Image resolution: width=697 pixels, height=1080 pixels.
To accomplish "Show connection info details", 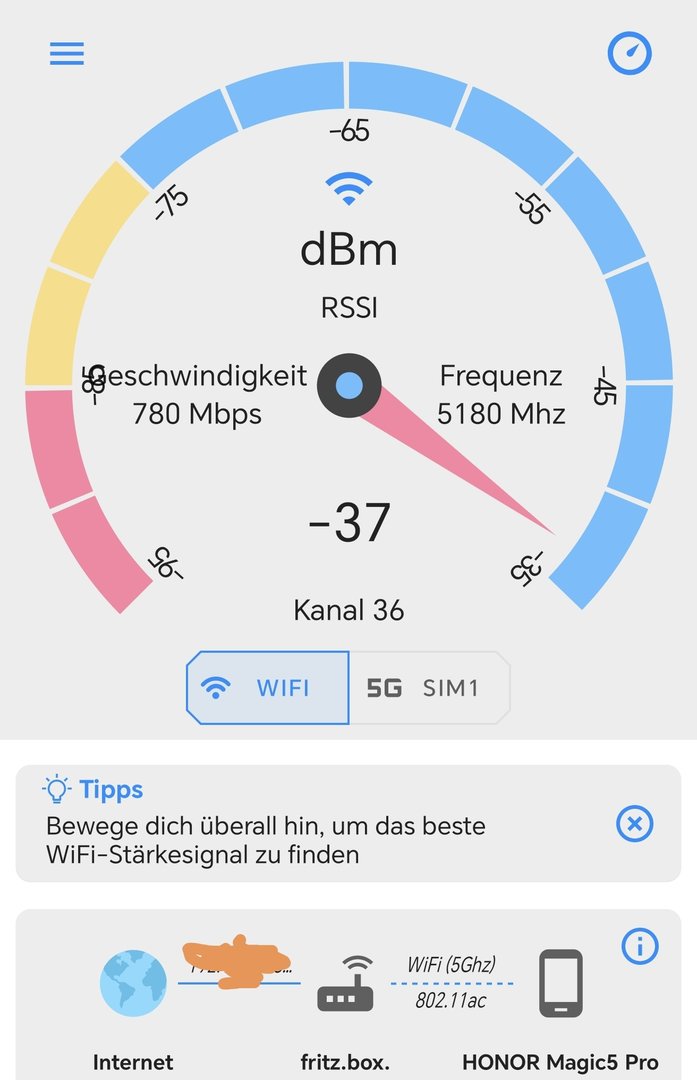I will (x=640, y=945).
